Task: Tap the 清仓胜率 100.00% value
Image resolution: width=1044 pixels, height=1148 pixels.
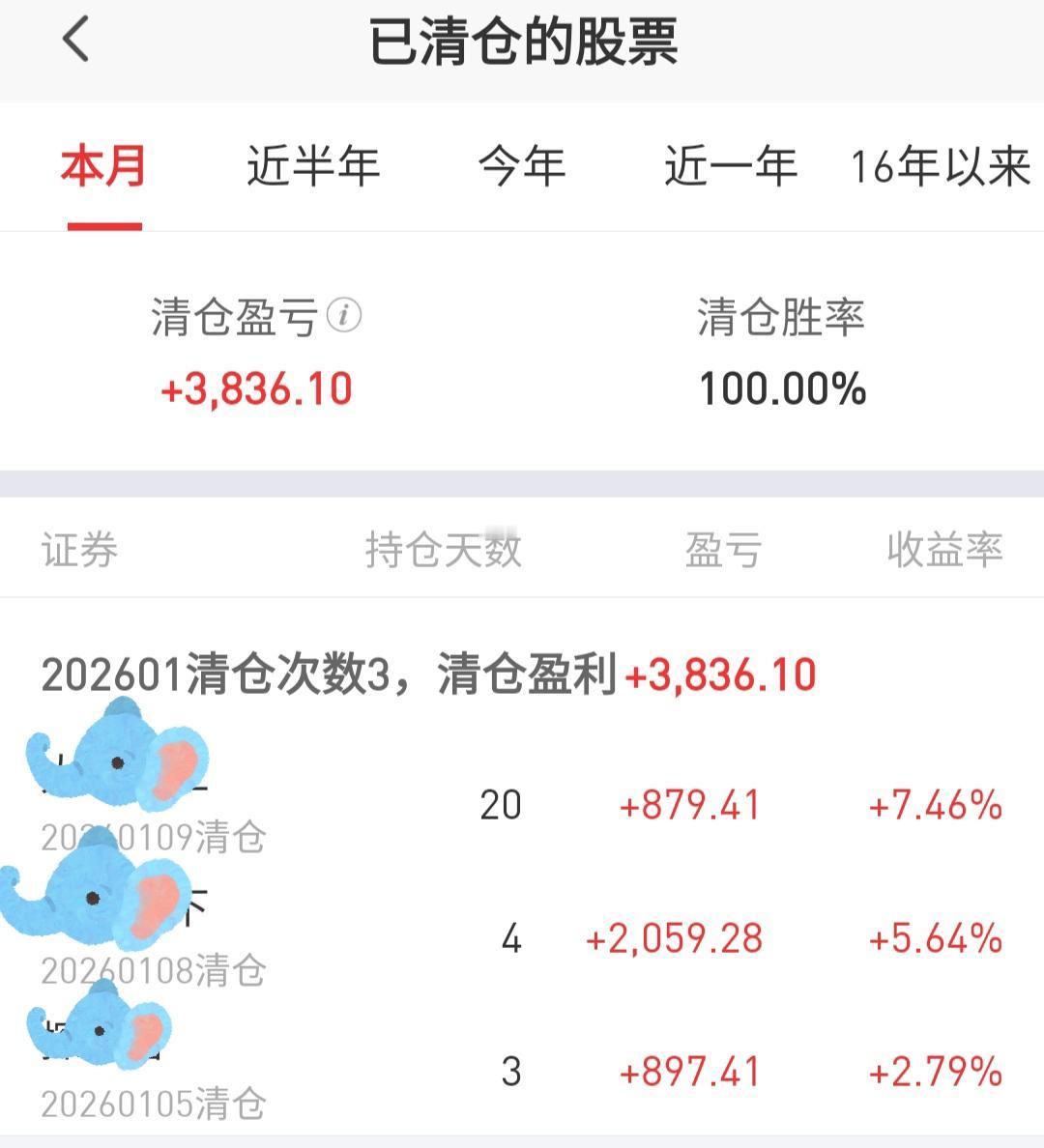Action: (783, 388)
